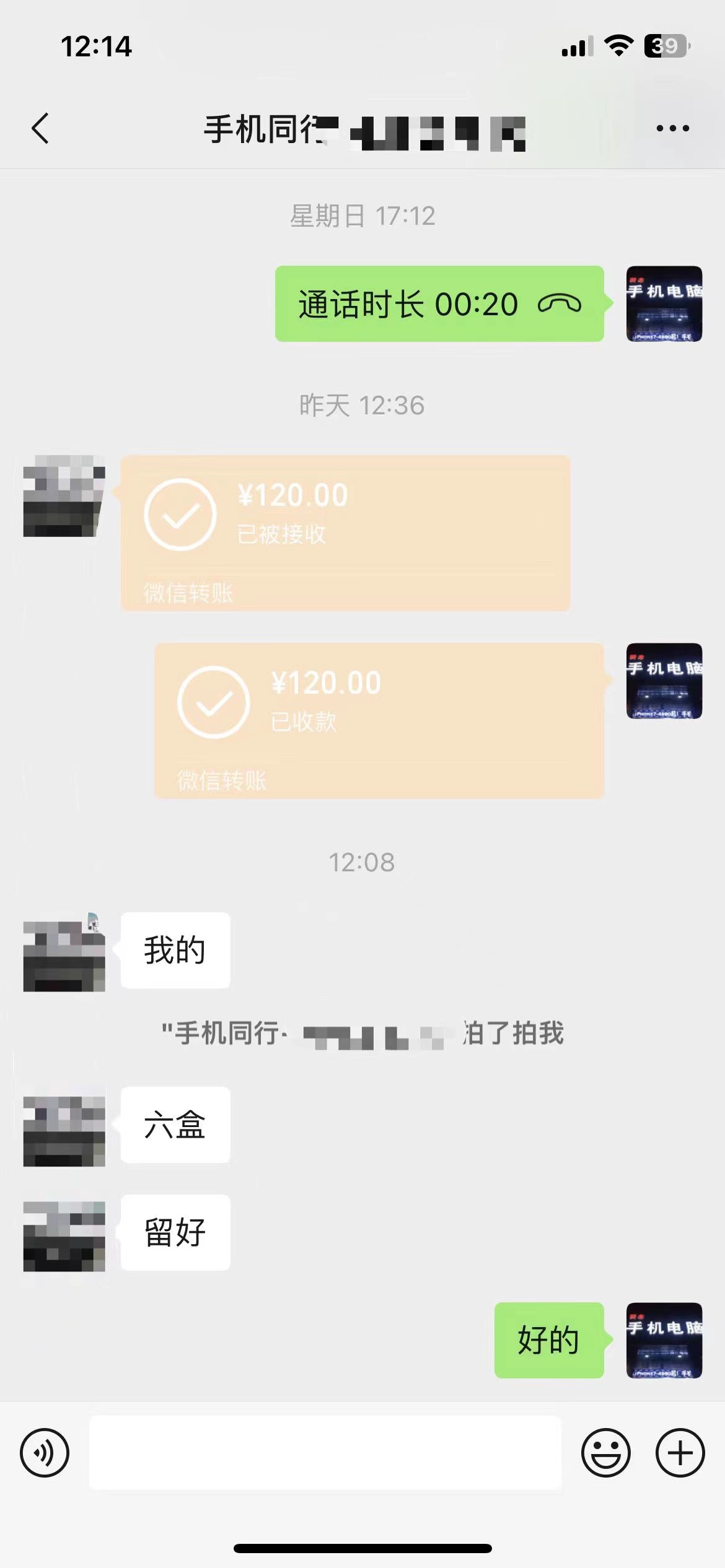The height and width of the screenshot is (1568, 725).
Task: Tap the call duration 00:20 message bubble
Action: pyautogui.click(x=439, y=304)
